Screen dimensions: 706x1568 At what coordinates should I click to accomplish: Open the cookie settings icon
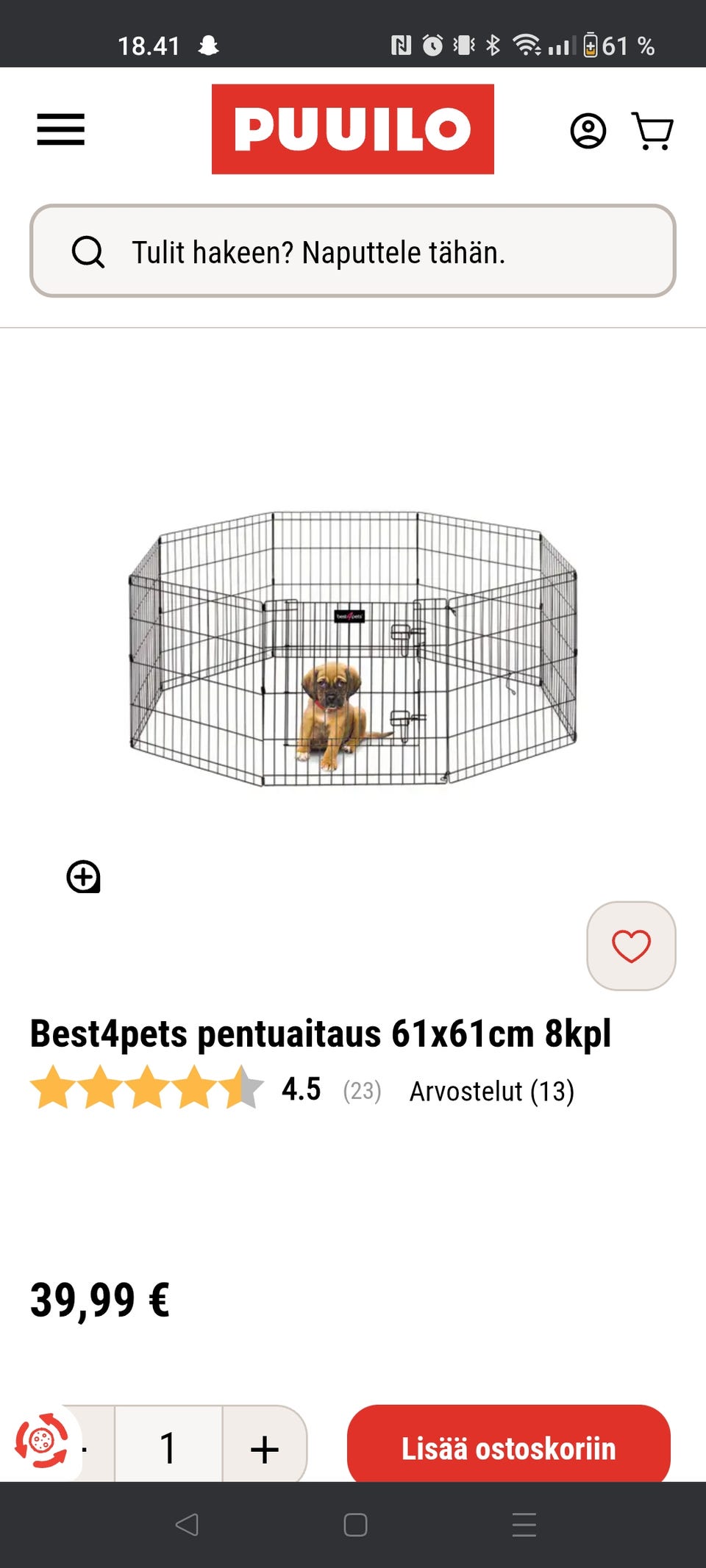(41, 1441)
